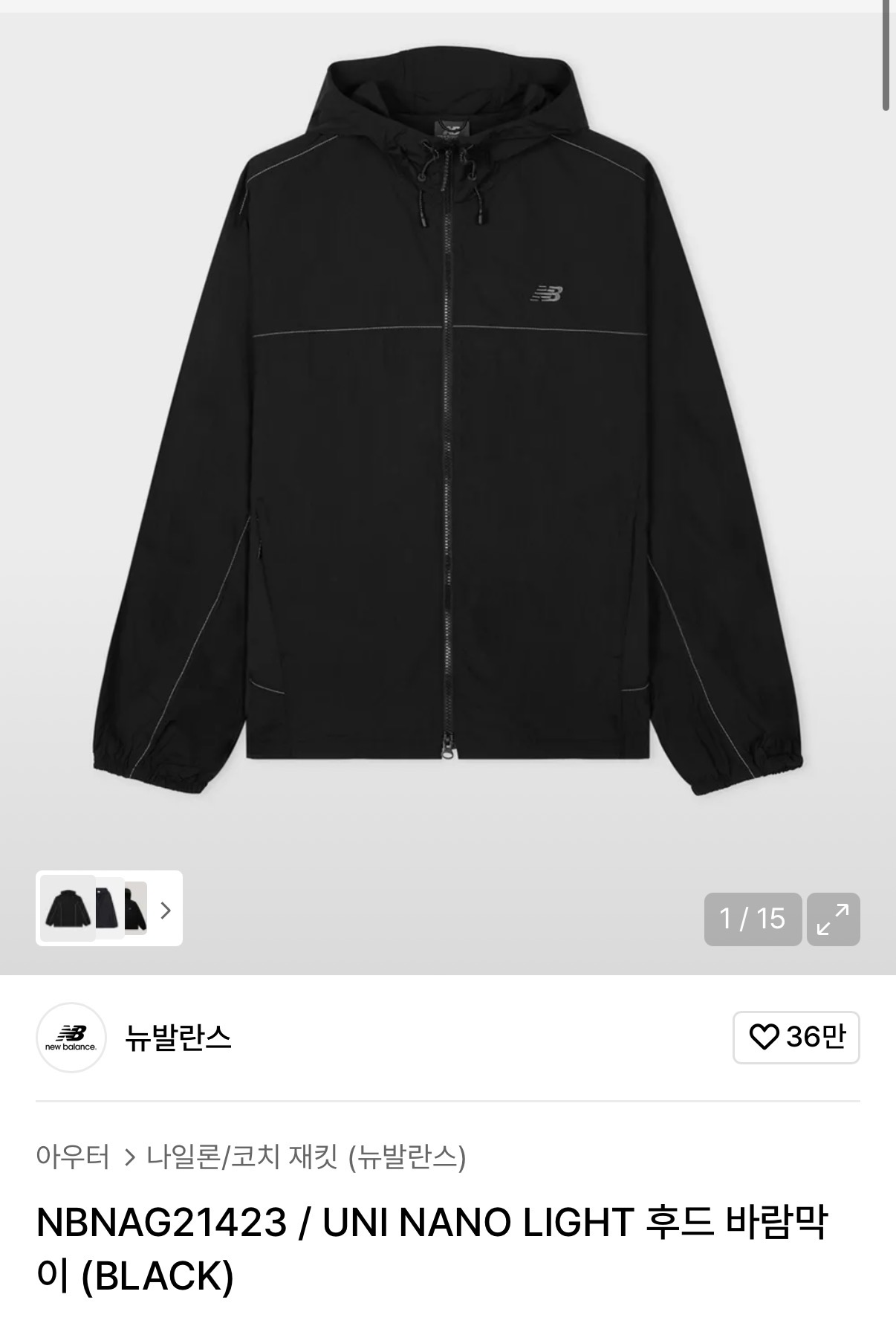The height and width of the screenshot is (1329, 896).
Task: Select the second jacket thumbnail
Action: [108, 908]
